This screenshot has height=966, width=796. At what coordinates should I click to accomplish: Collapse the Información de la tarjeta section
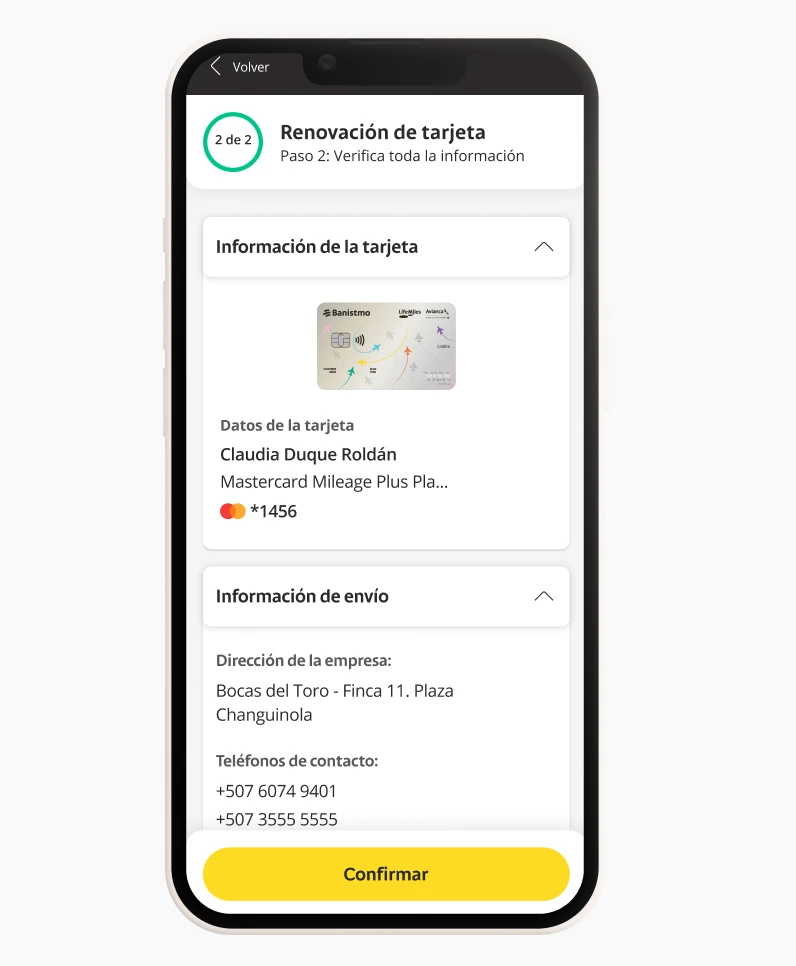pos(543,247)
